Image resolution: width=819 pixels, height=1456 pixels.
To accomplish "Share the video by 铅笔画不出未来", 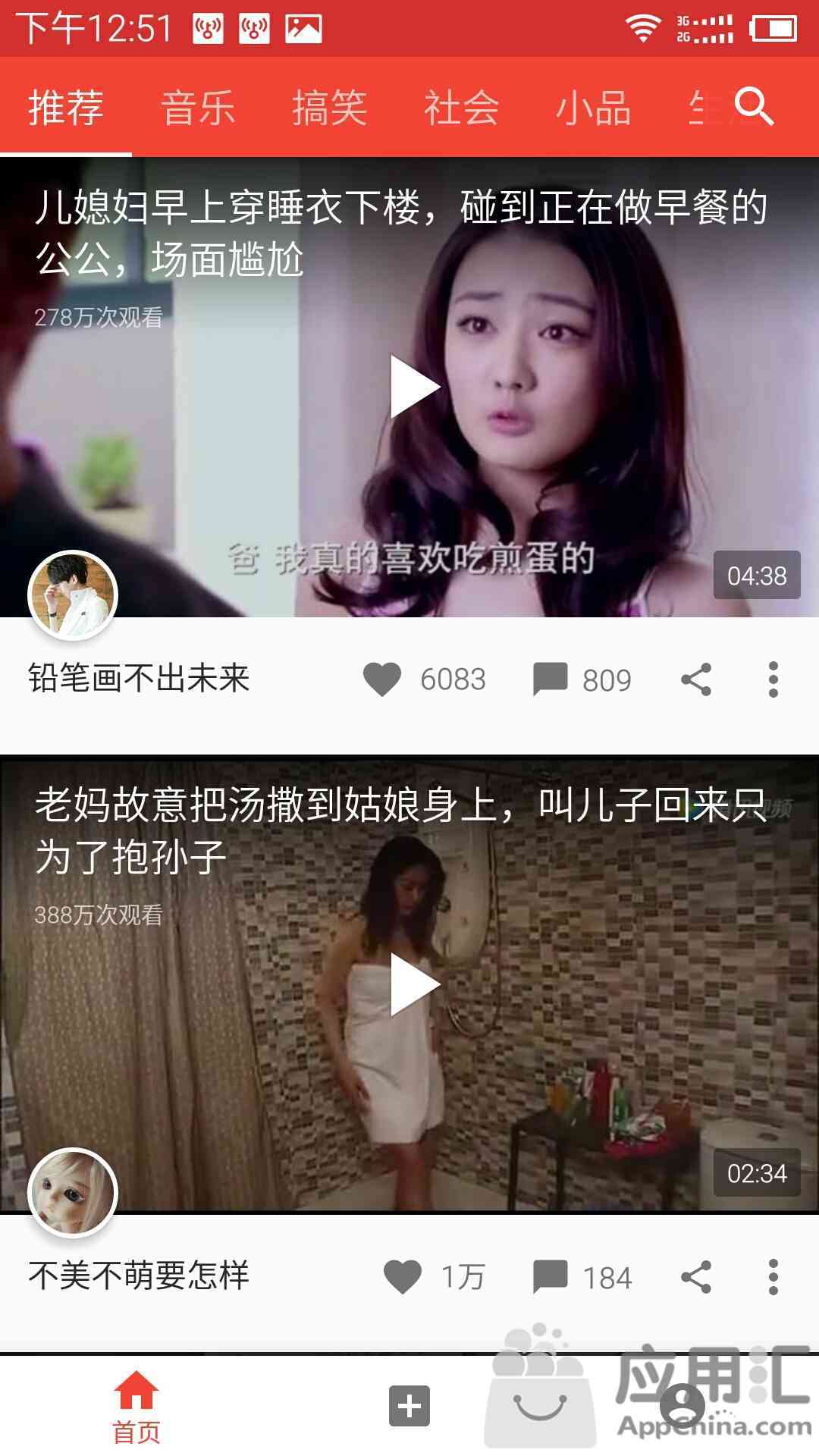I will (x=696, y=679).
